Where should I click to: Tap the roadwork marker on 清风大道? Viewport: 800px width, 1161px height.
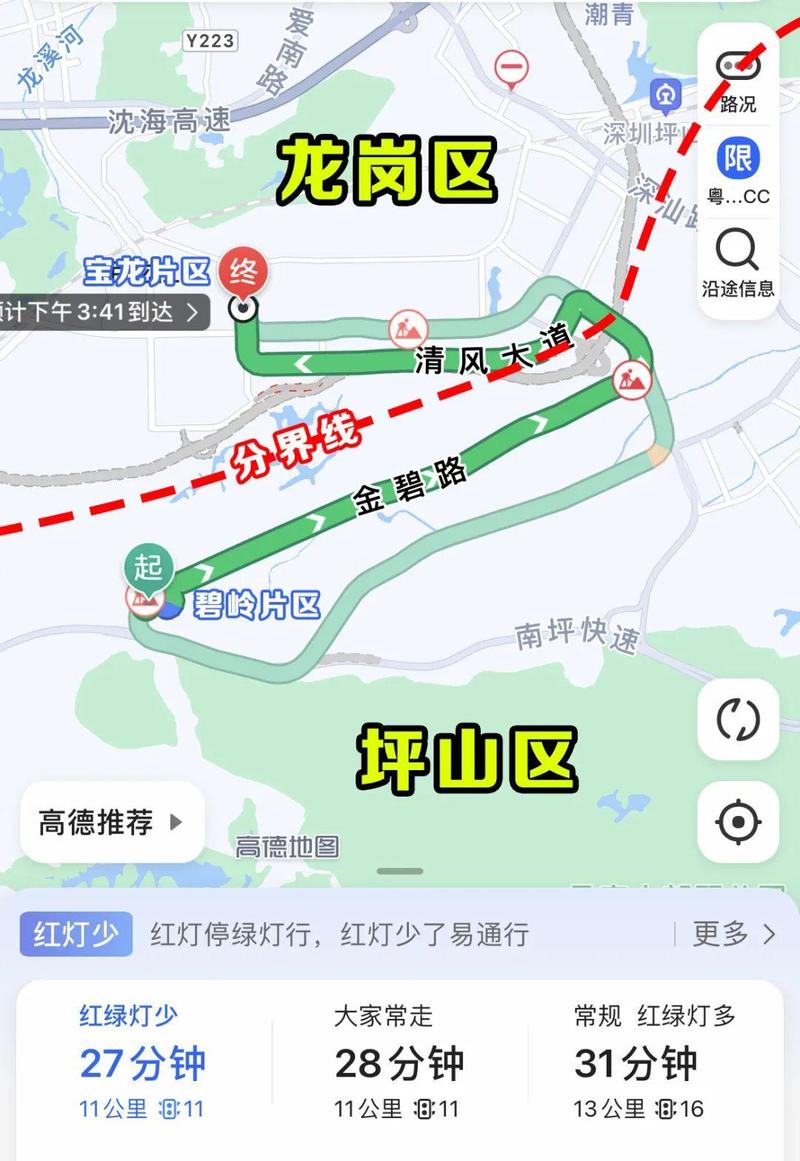408,328
